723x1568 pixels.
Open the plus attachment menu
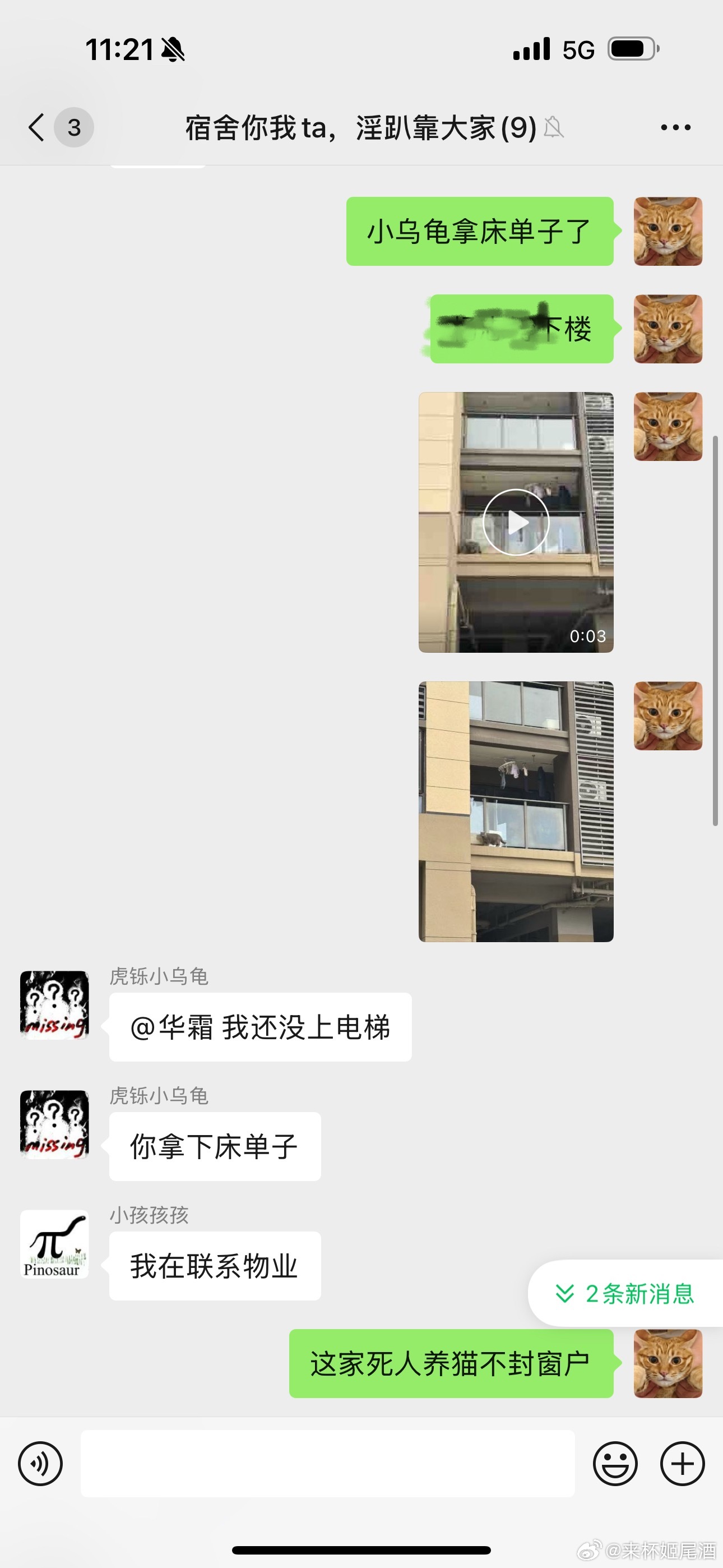(x=682, y=1464)
